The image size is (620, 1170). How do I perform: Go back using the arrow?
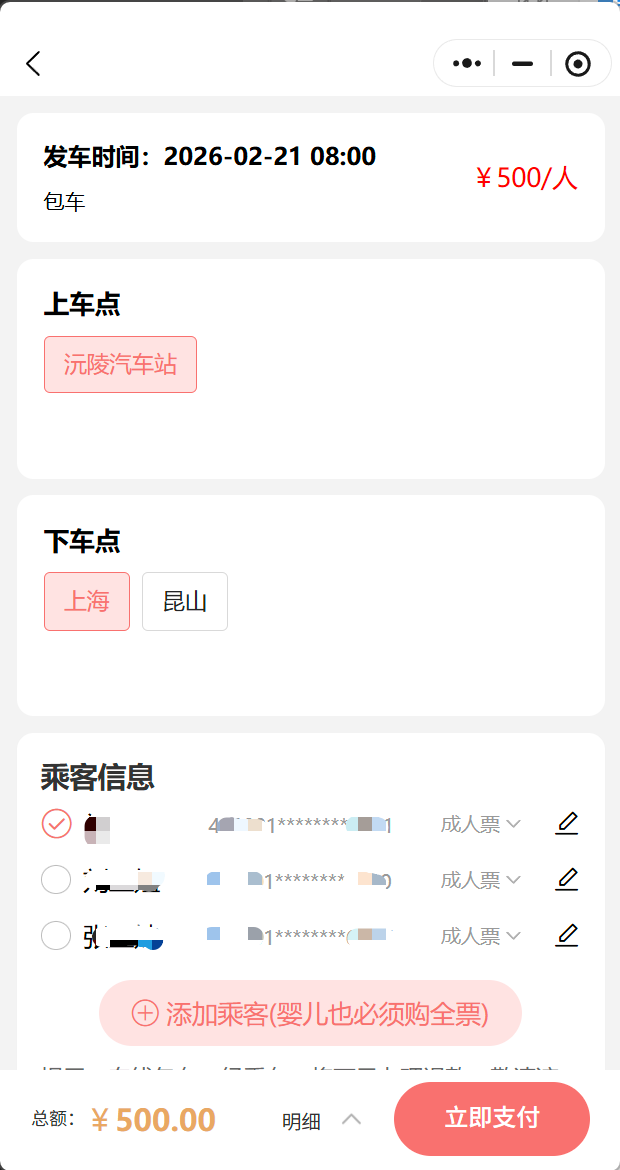pyautogui.click(x=34, y=64)
